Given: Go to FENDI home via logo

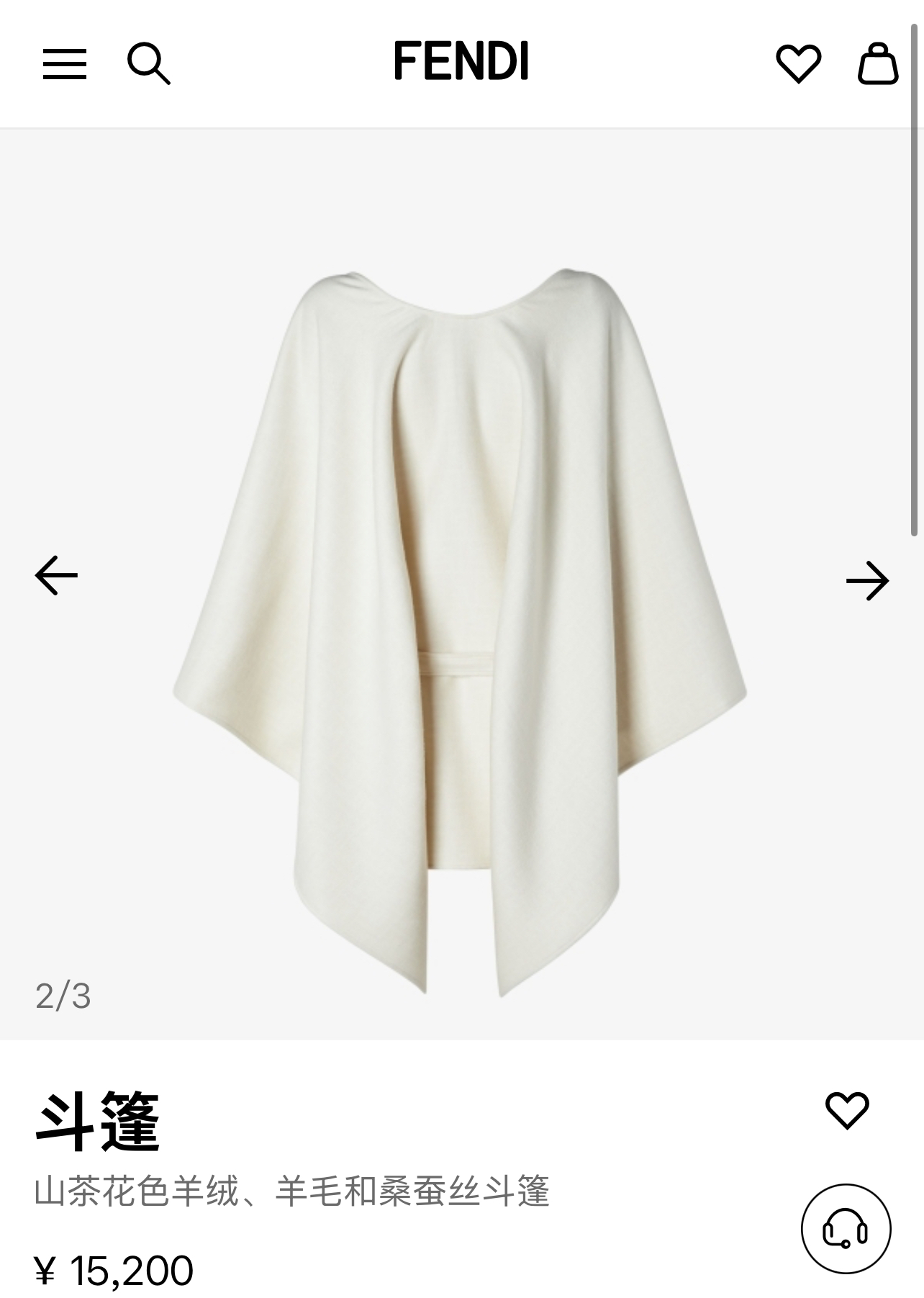Looking at the screenshot, I should coord(461,61).
